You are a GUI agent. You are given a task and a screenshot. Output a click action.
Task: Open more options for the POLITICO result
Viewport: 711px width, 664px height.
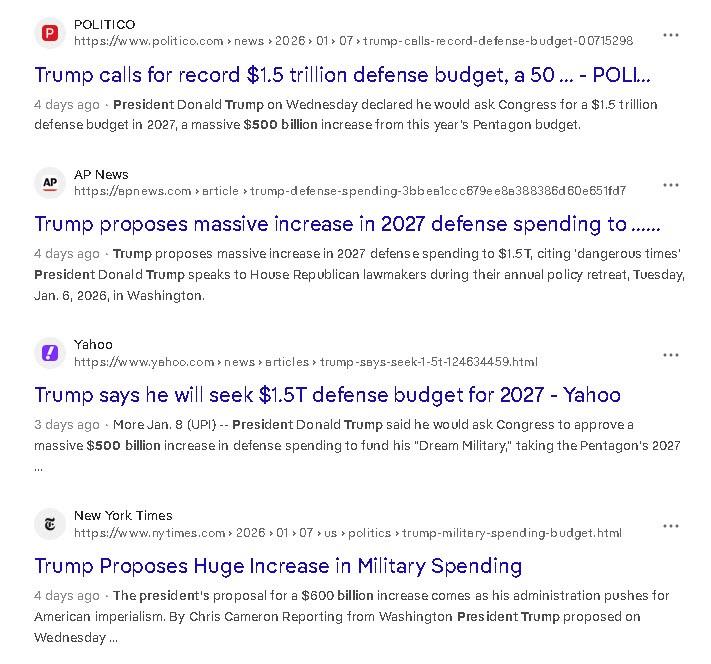[x=671, y=35]
